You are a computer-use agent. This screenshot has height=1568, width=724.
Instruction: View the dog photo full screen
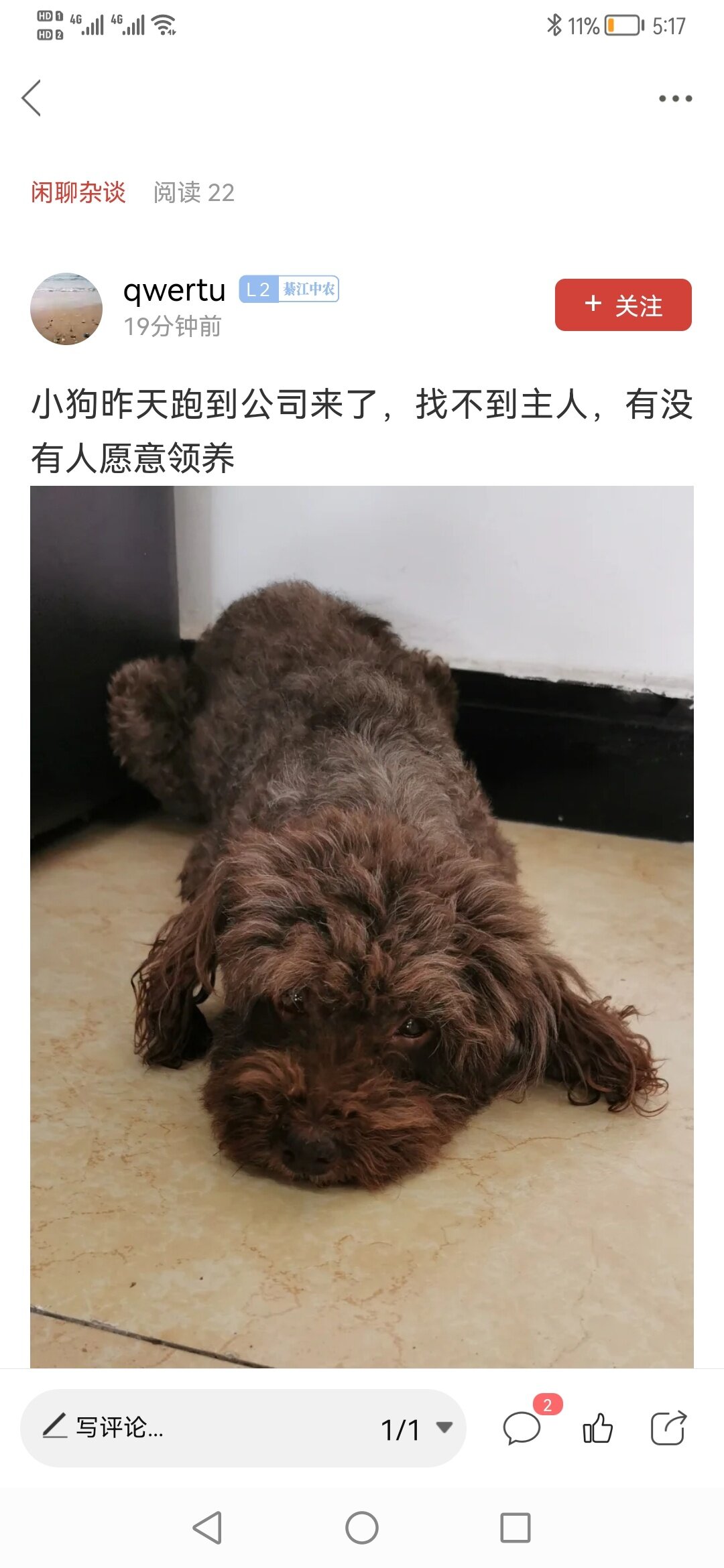[x=362, y=925]
